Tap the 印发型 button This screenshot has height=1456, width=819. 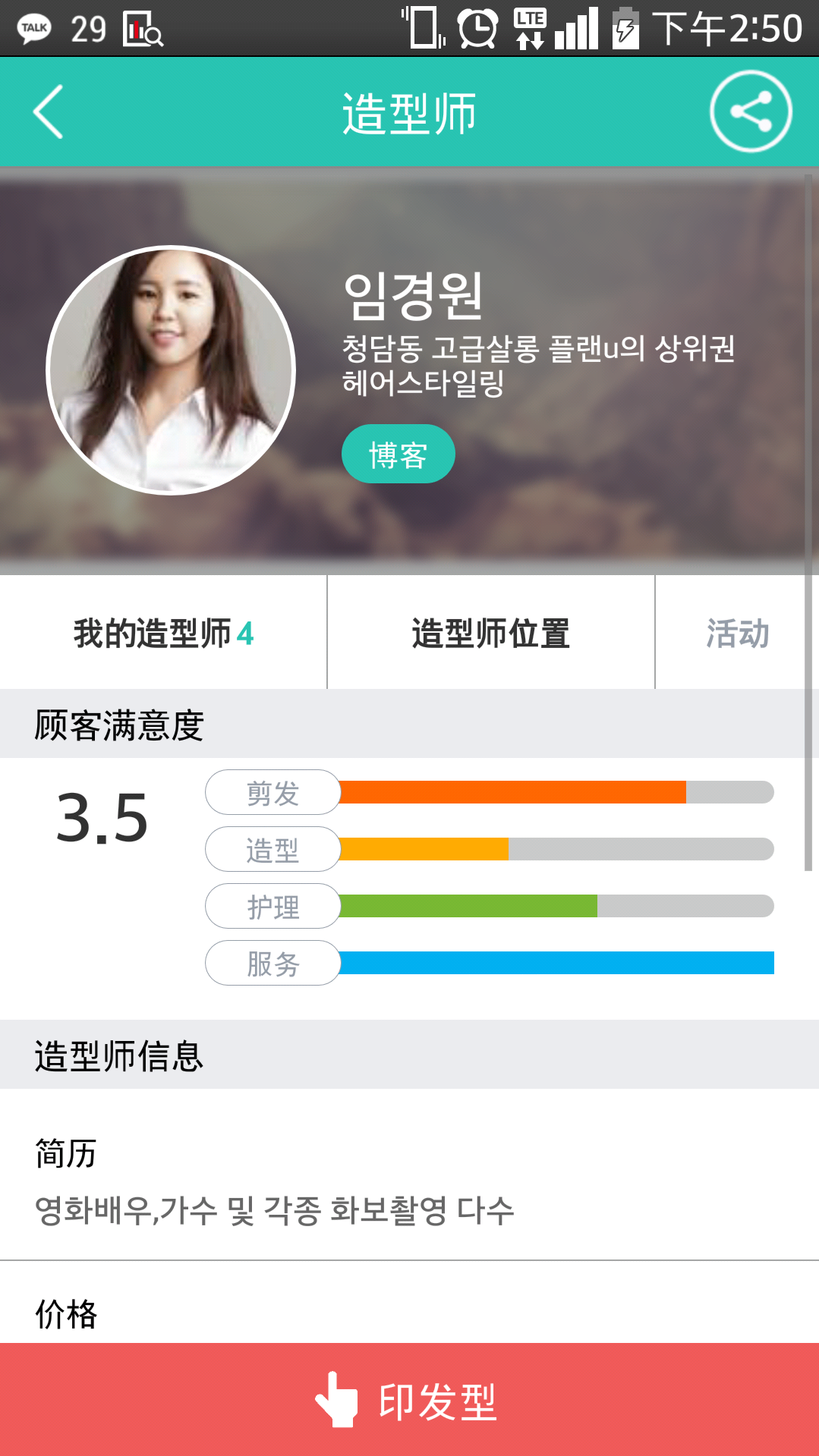tap(409, 1400)
